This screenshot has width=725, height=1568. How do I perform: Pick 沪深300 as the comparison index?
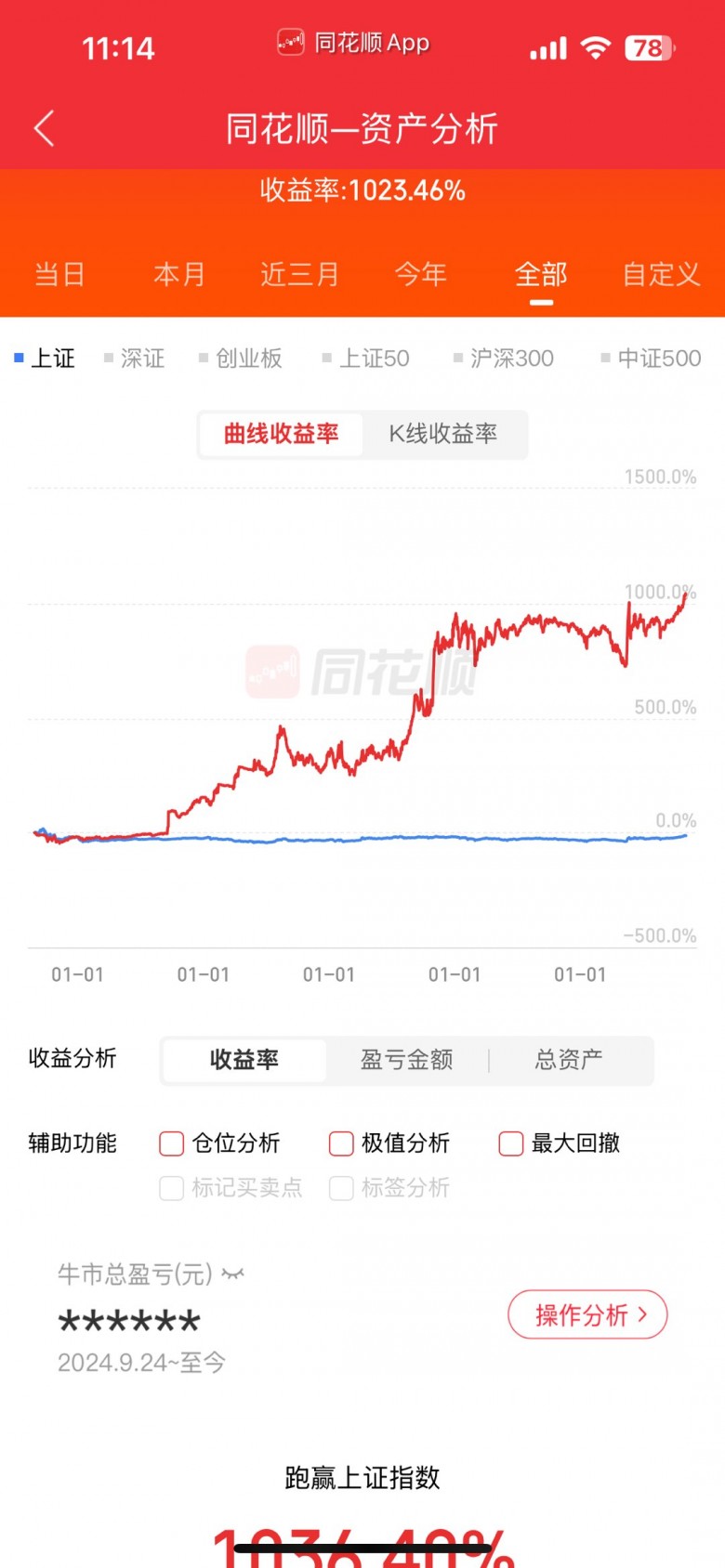(x=503, y=358)
